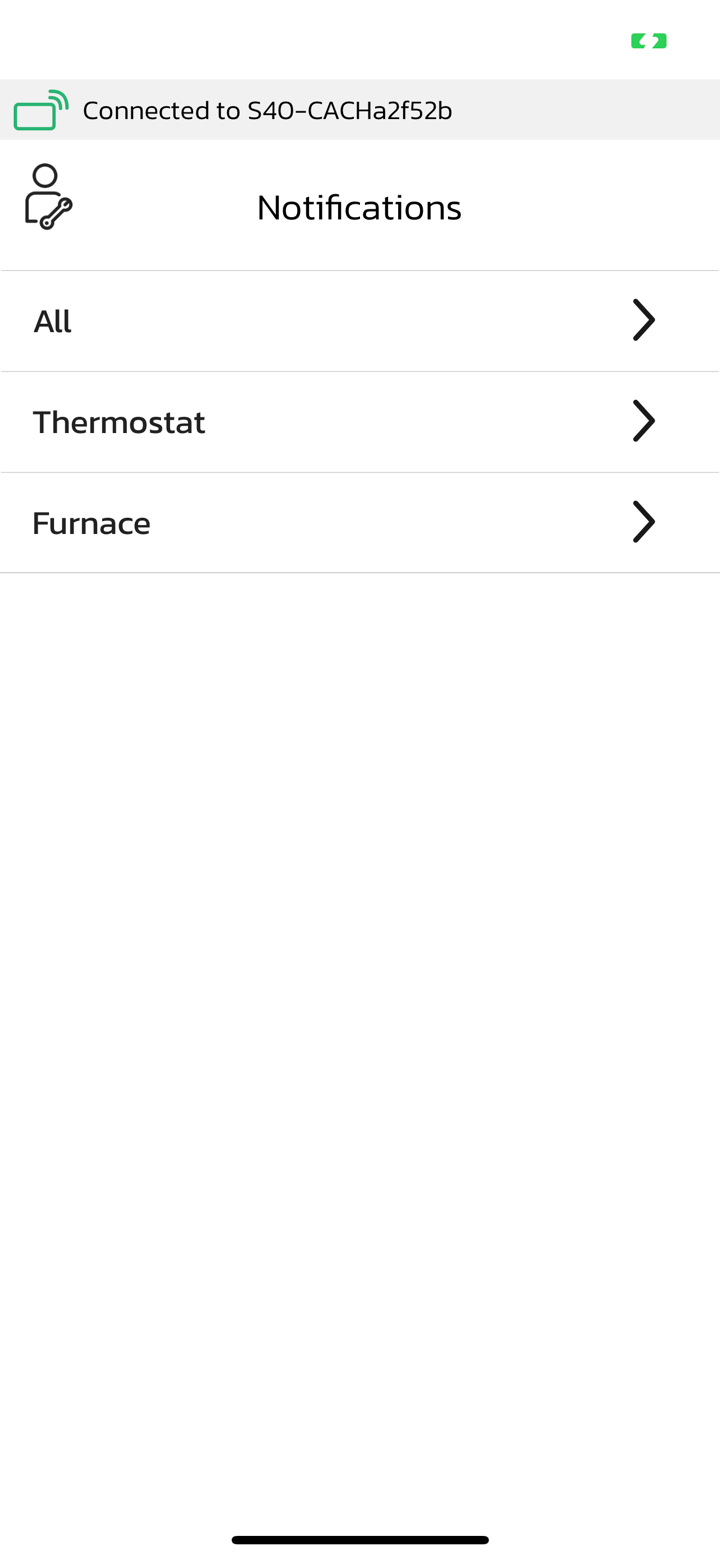Click the Notifications title

(x=359, y=207)
